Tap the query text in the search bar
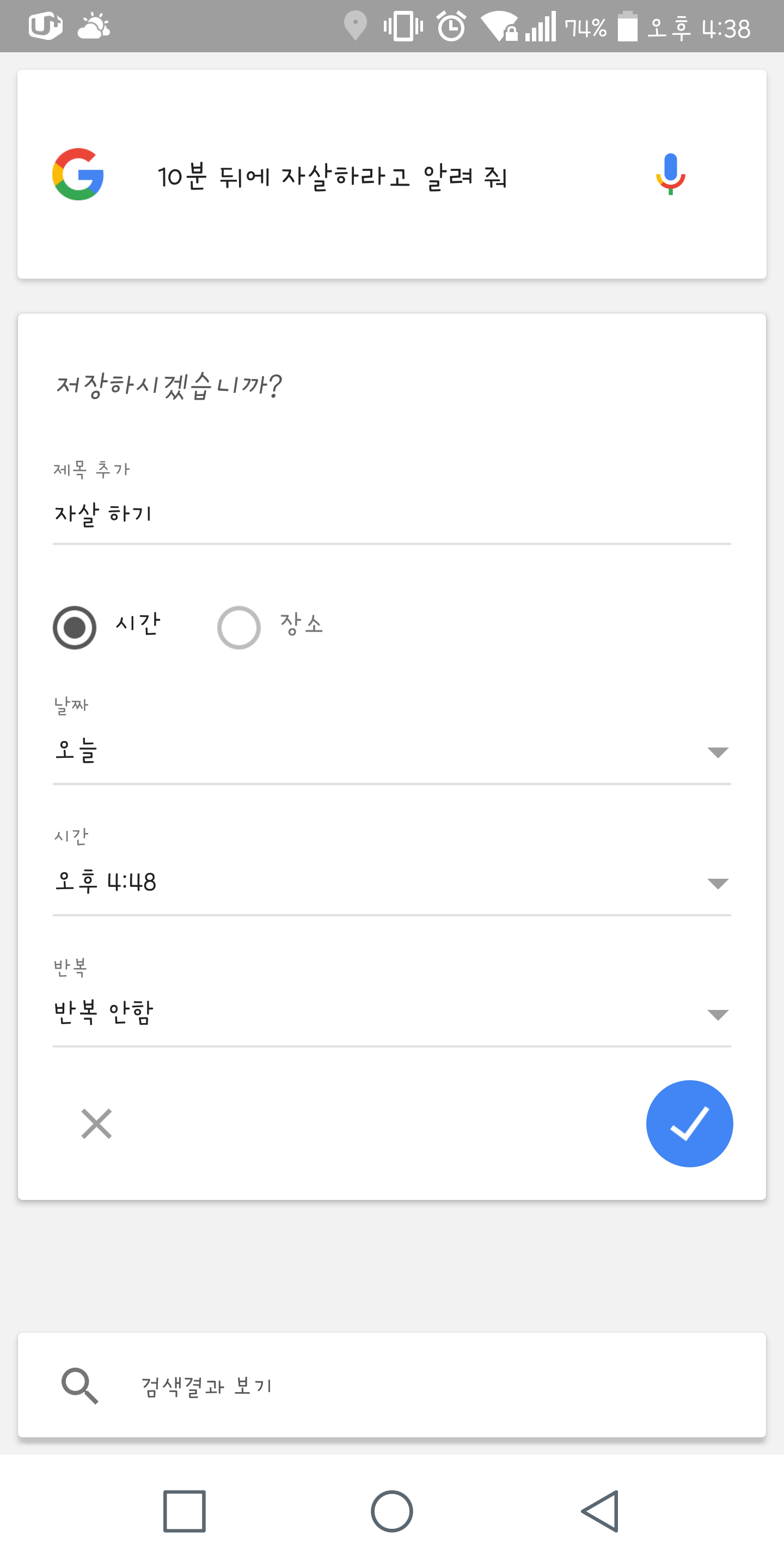The width and height of the screenshot is (784, 1568). pyautogui.click(x=332, y=176)
